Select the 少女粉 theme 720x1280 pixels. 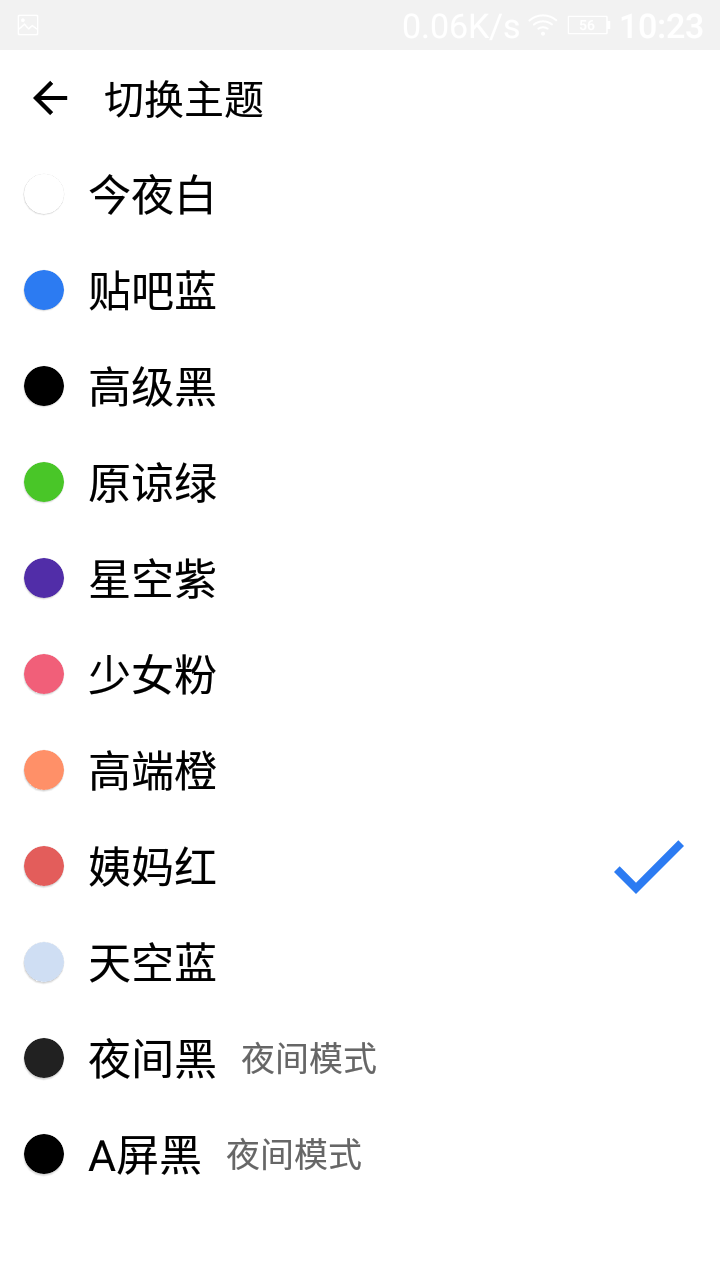pyautogui.click(x=152, y=675)
